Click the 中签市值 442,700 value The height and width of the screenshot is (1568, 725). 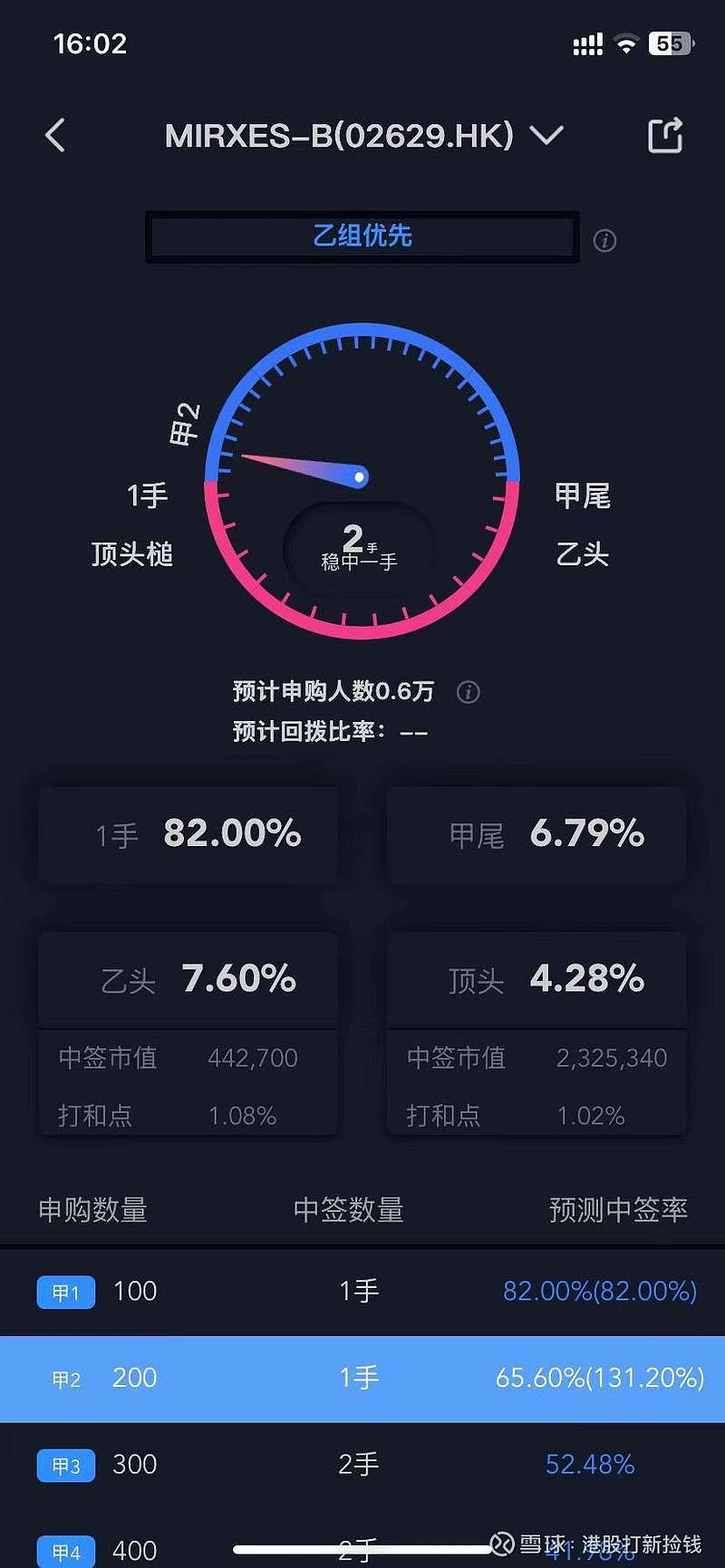tap(254, 1057)
